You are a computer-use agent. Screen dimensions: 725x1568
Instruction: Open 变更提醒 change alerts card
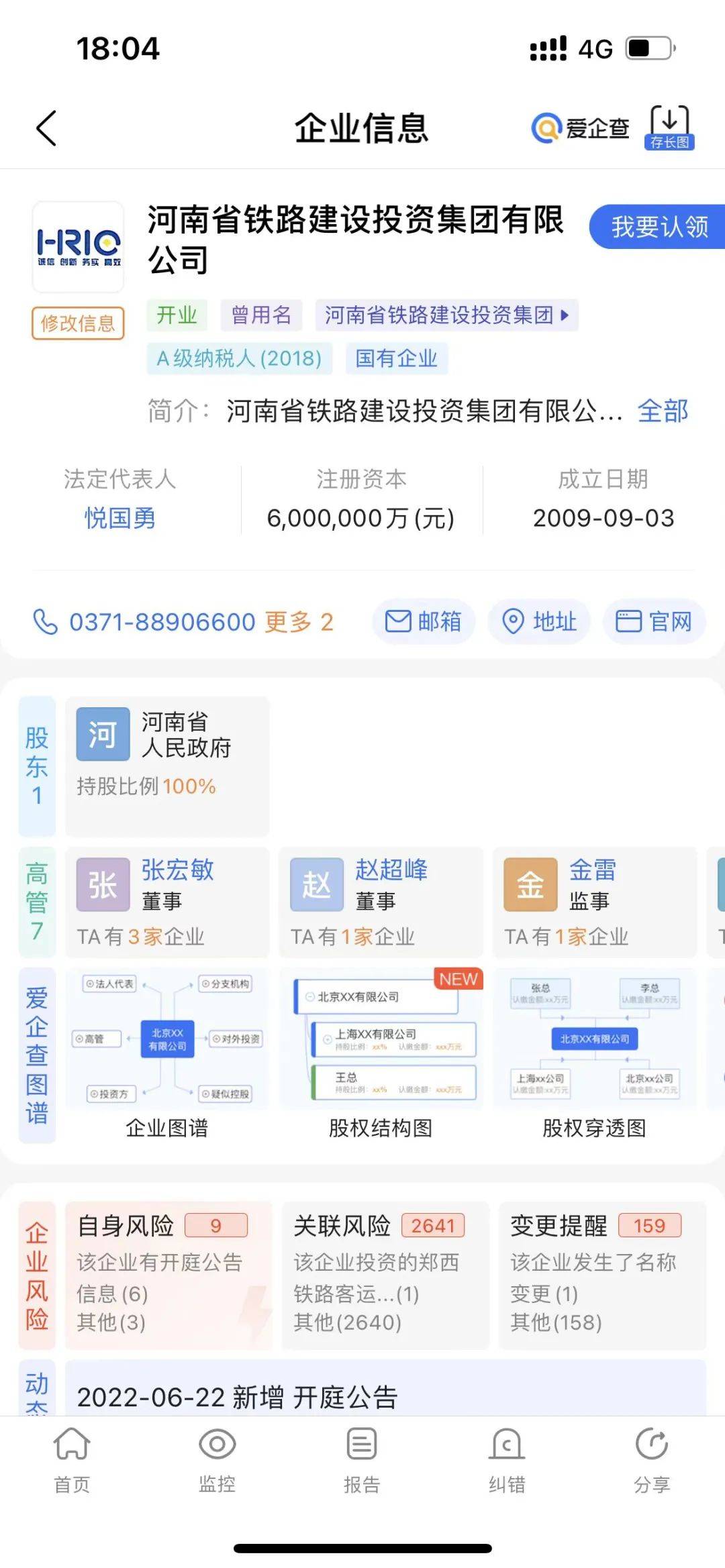[x=601, y=1275]
